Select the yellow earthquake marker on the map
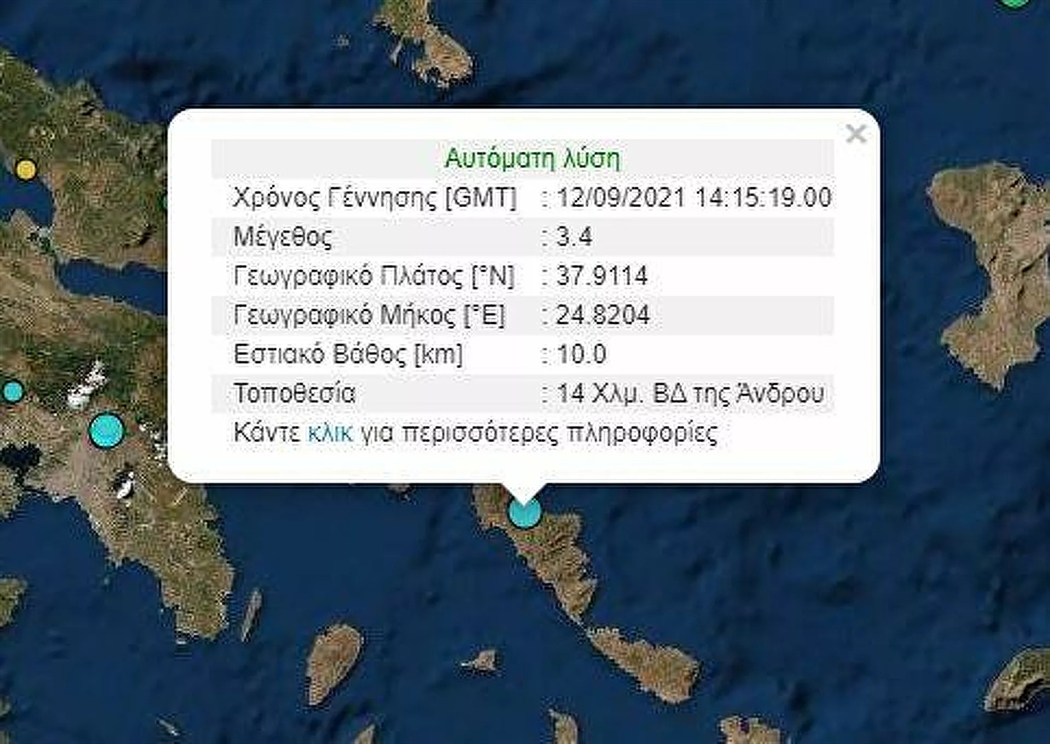1050x744 pixels. click(26, 169)
